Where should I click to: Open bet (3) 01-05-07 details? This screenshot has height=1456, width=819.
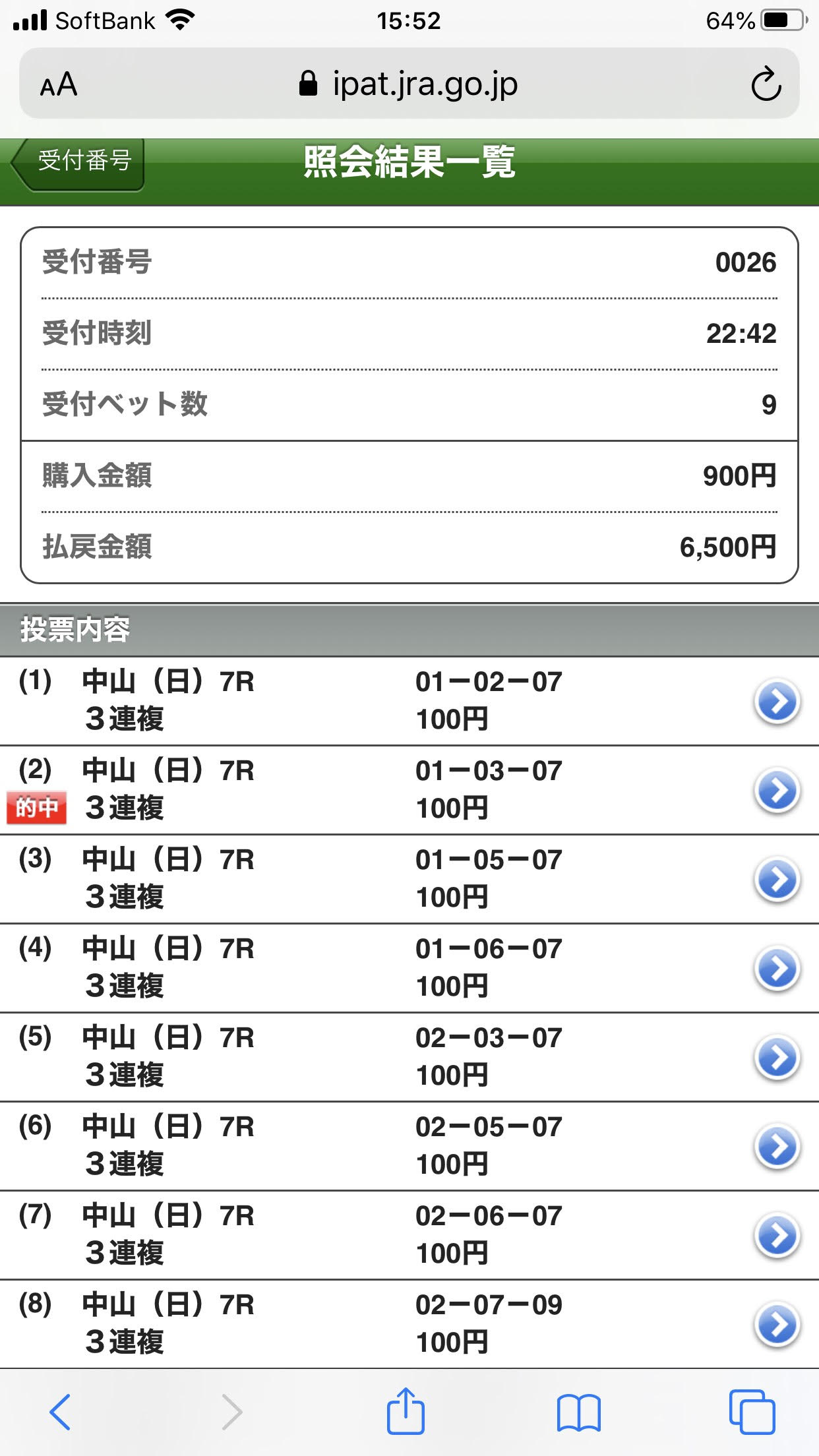coord(777,880)
